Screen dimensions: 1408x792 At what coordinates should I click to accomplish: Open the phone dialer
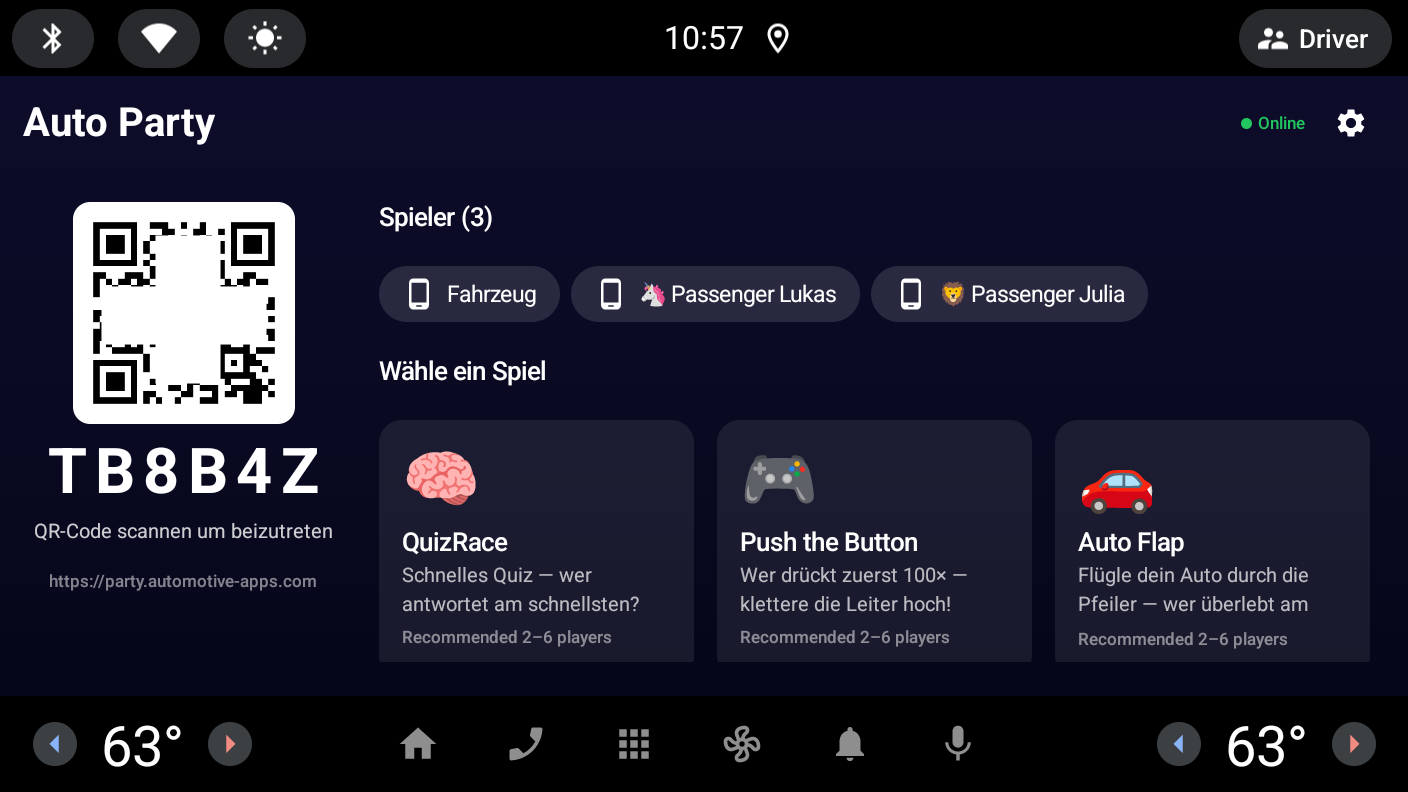point(526,744)
